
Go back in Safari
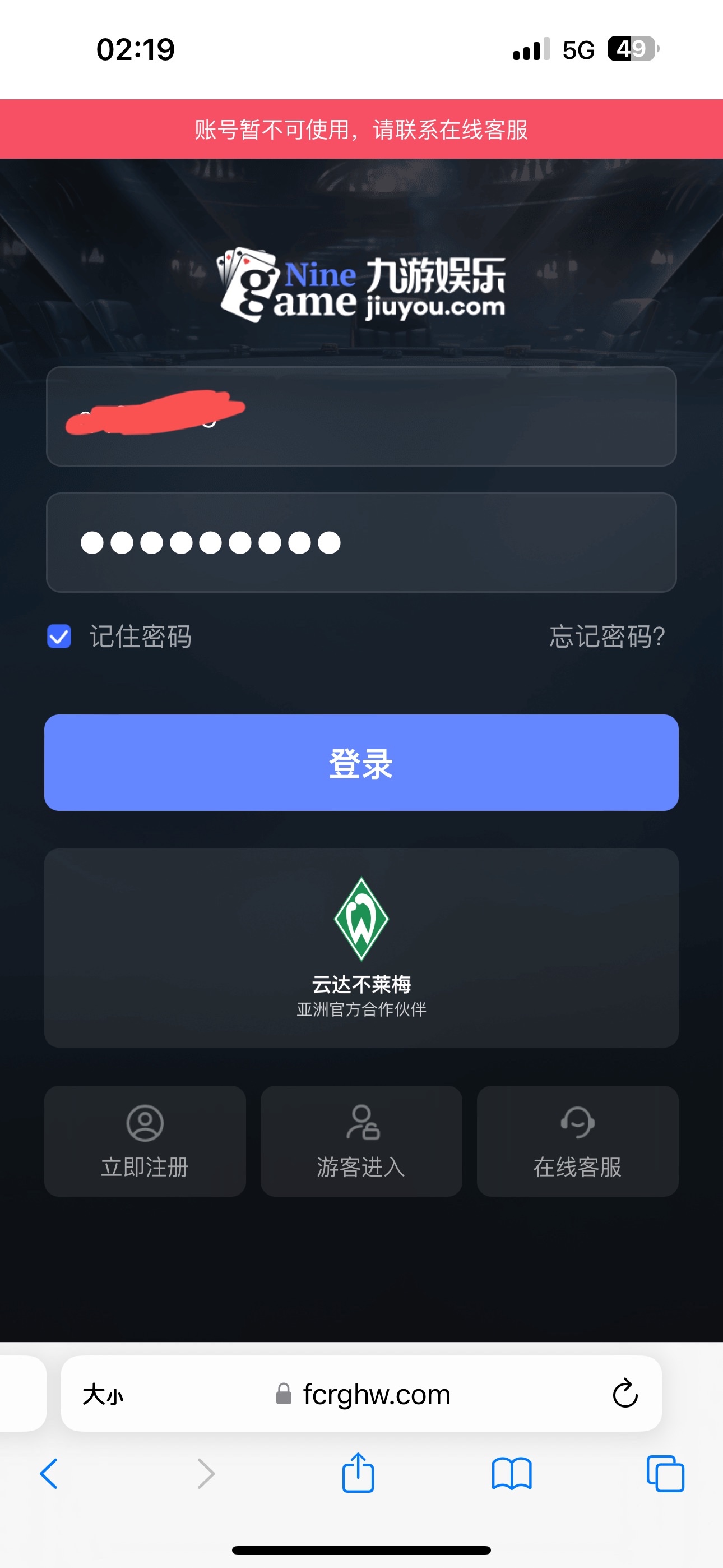click(x=49, y=1474)
